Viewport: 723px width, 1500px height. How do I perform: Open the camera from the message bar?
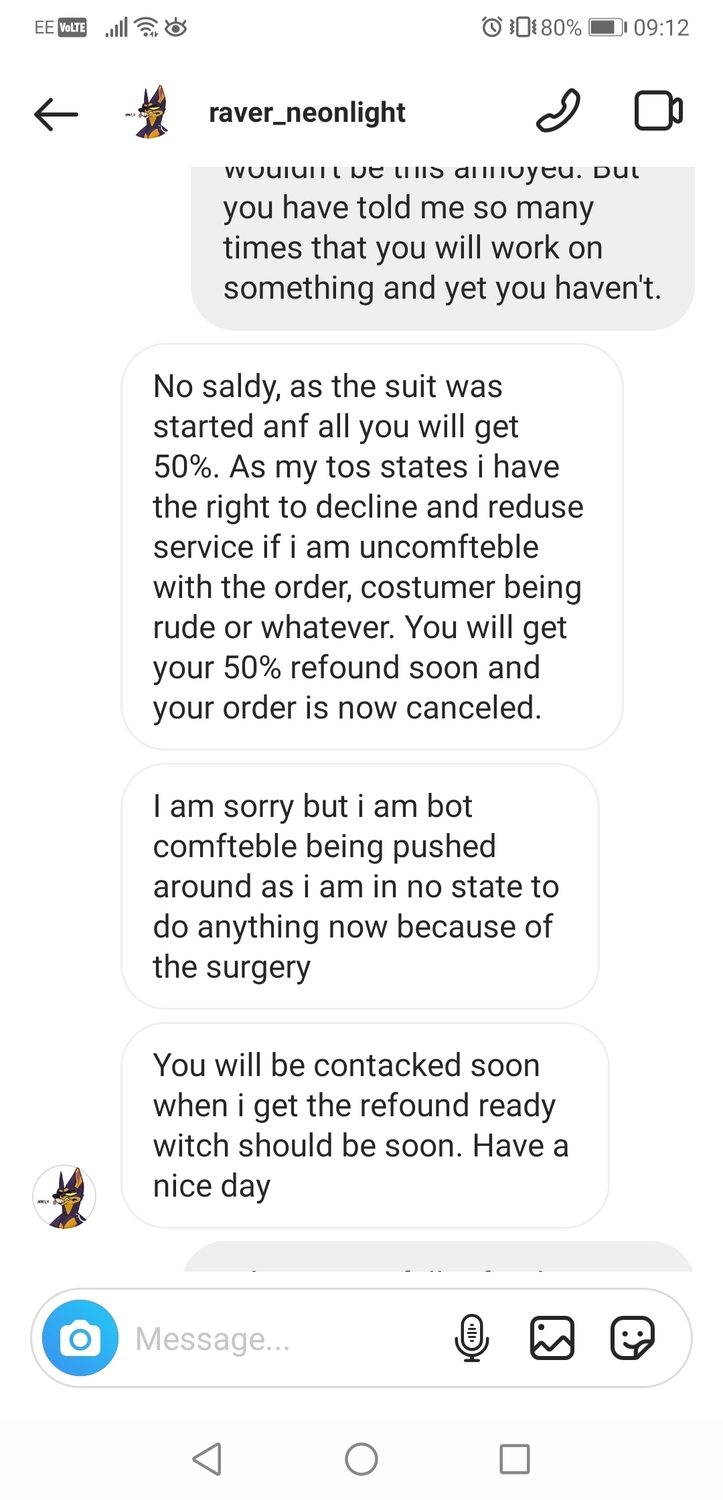pyautogui.click(x=80, y=1339)
